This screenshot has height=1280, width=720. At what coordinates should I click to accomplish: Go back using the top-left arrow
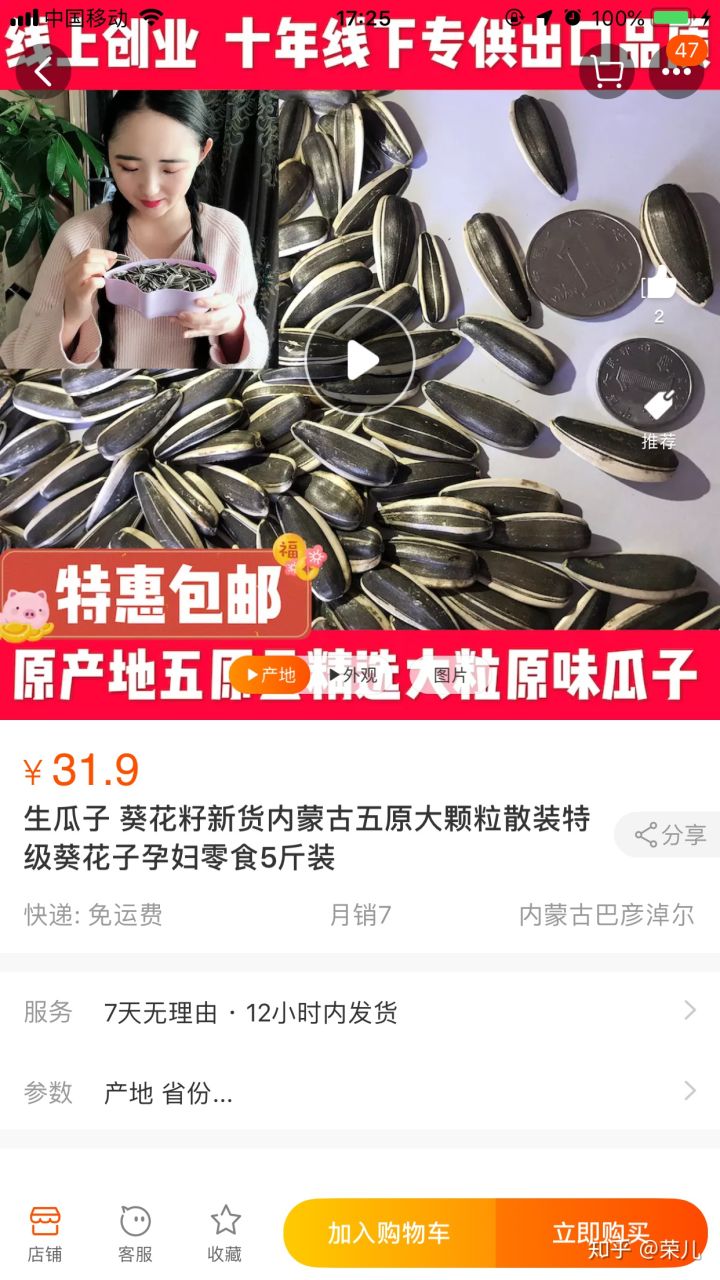tap(43, 71)
